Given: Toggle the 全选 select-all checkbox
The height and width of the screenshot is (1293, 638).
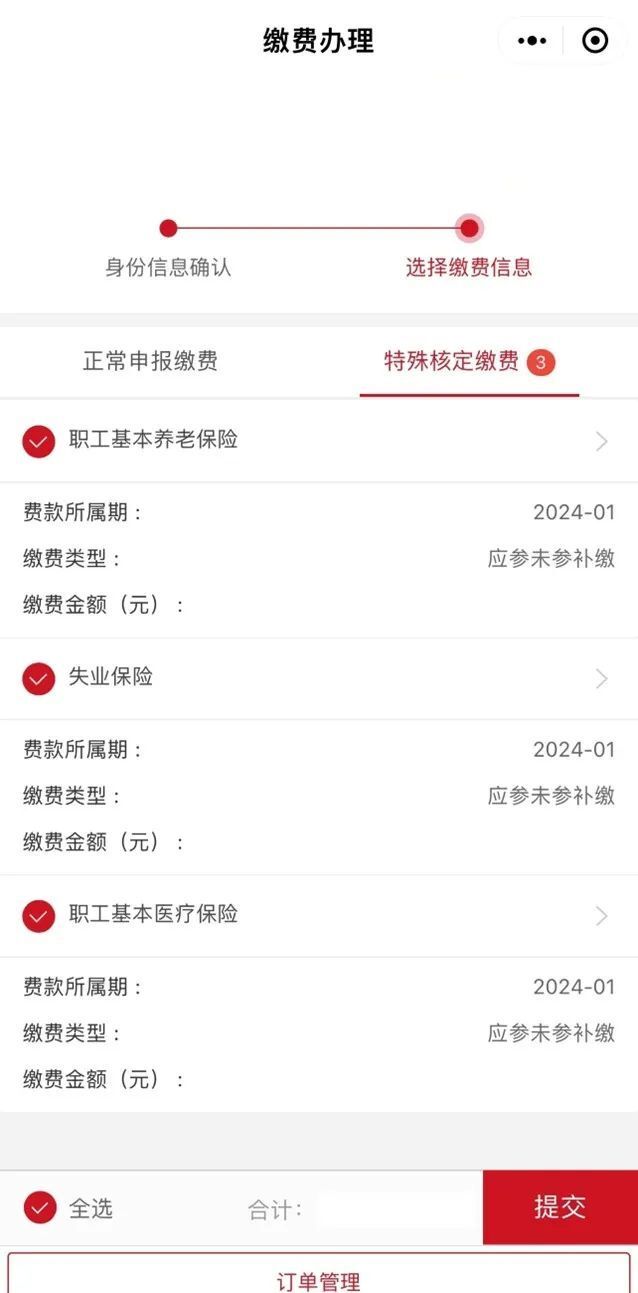Looking at the screenshot, I should tap(40, 1208).
